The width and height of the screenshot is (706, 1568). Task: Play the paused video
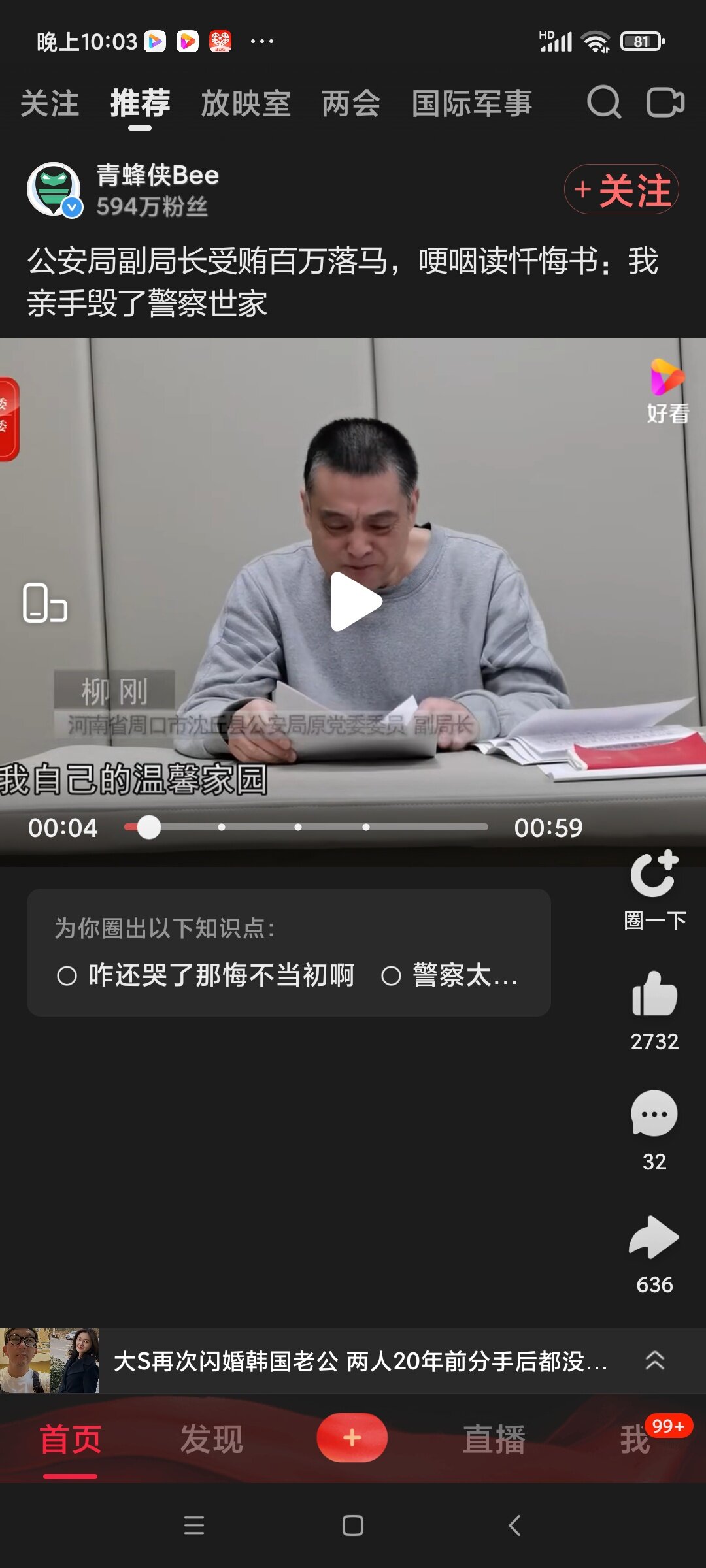(354, 601)
